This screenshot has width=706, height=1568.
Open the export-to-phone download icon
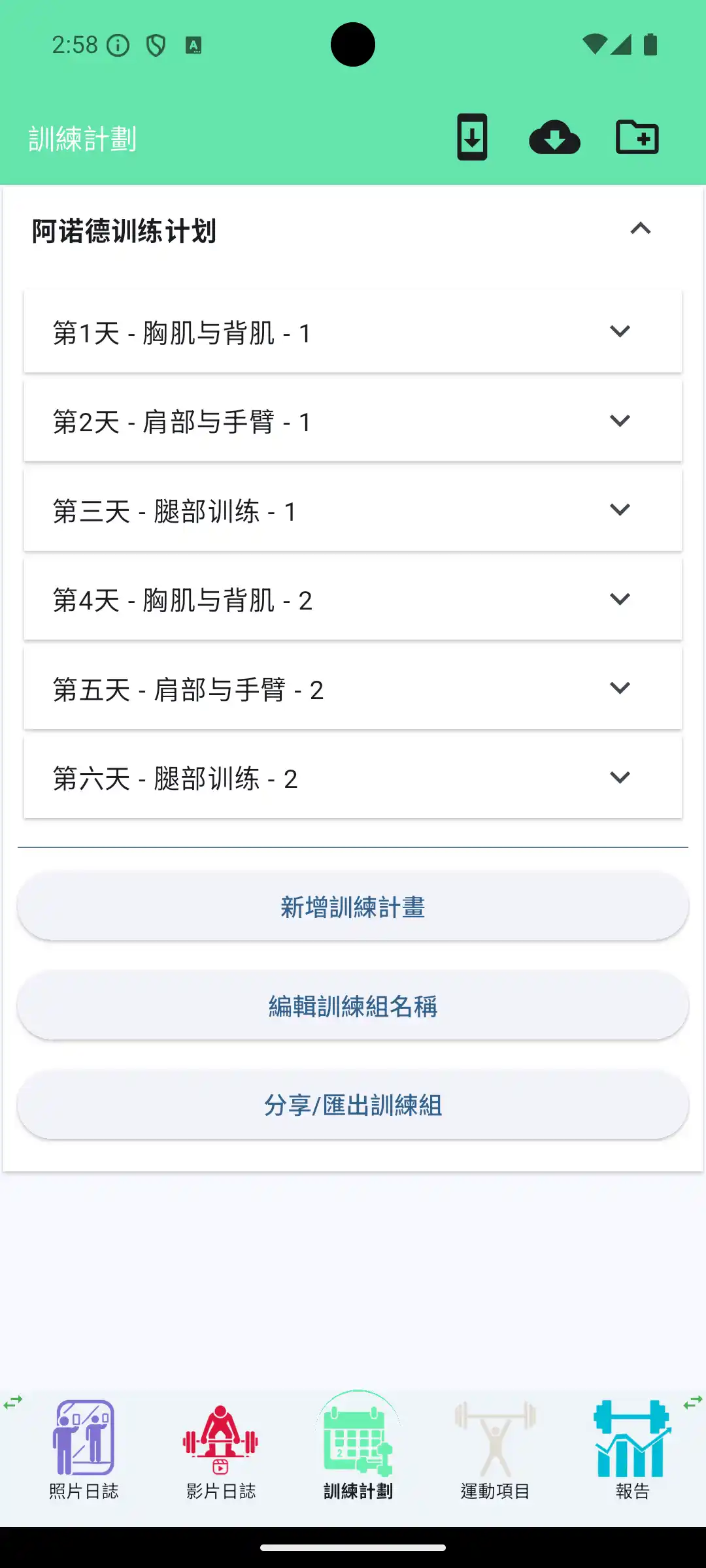click(x=472, y=137)
